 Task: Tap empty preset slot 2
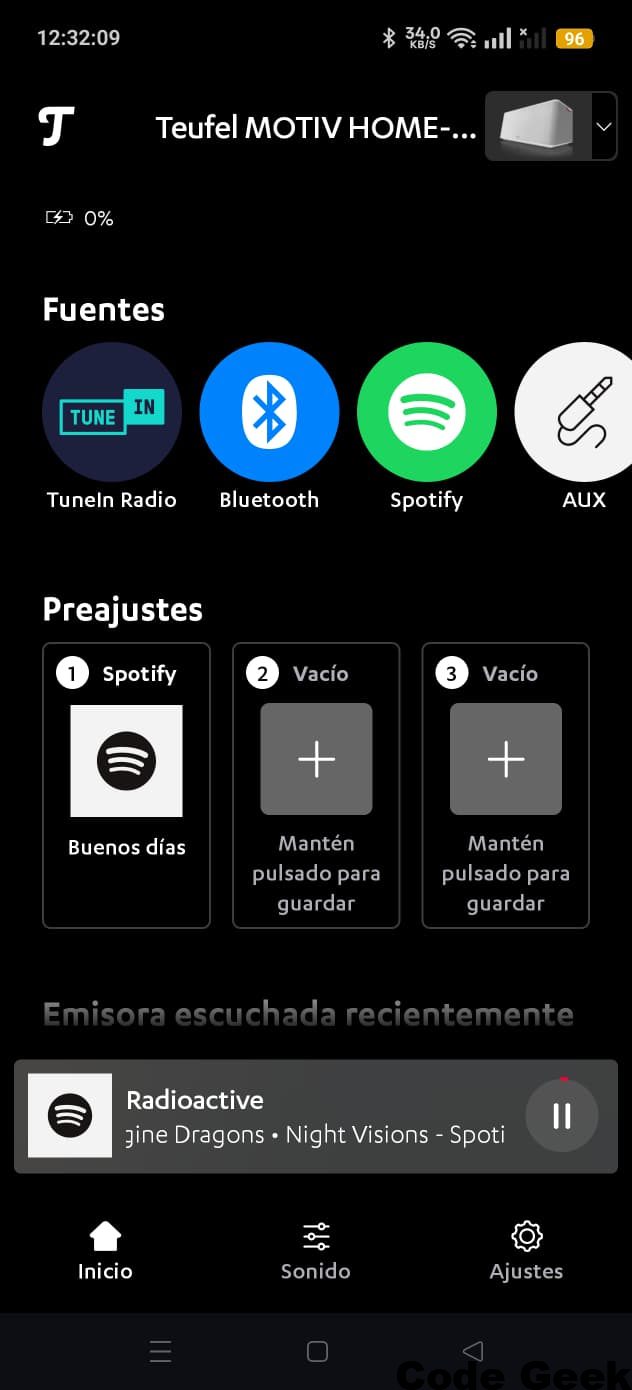316,759
